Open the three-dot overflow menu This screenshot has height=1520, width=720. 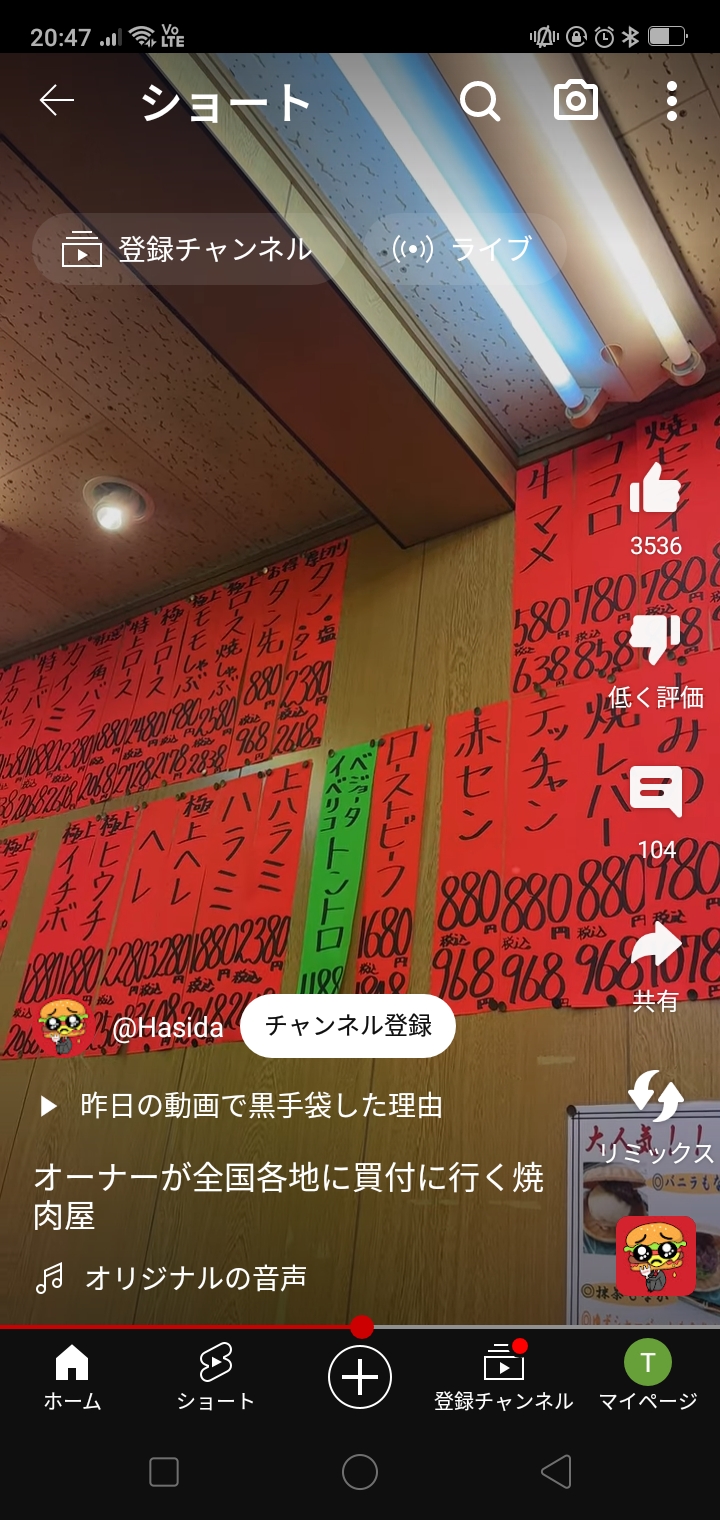click(x=671, y=101)
